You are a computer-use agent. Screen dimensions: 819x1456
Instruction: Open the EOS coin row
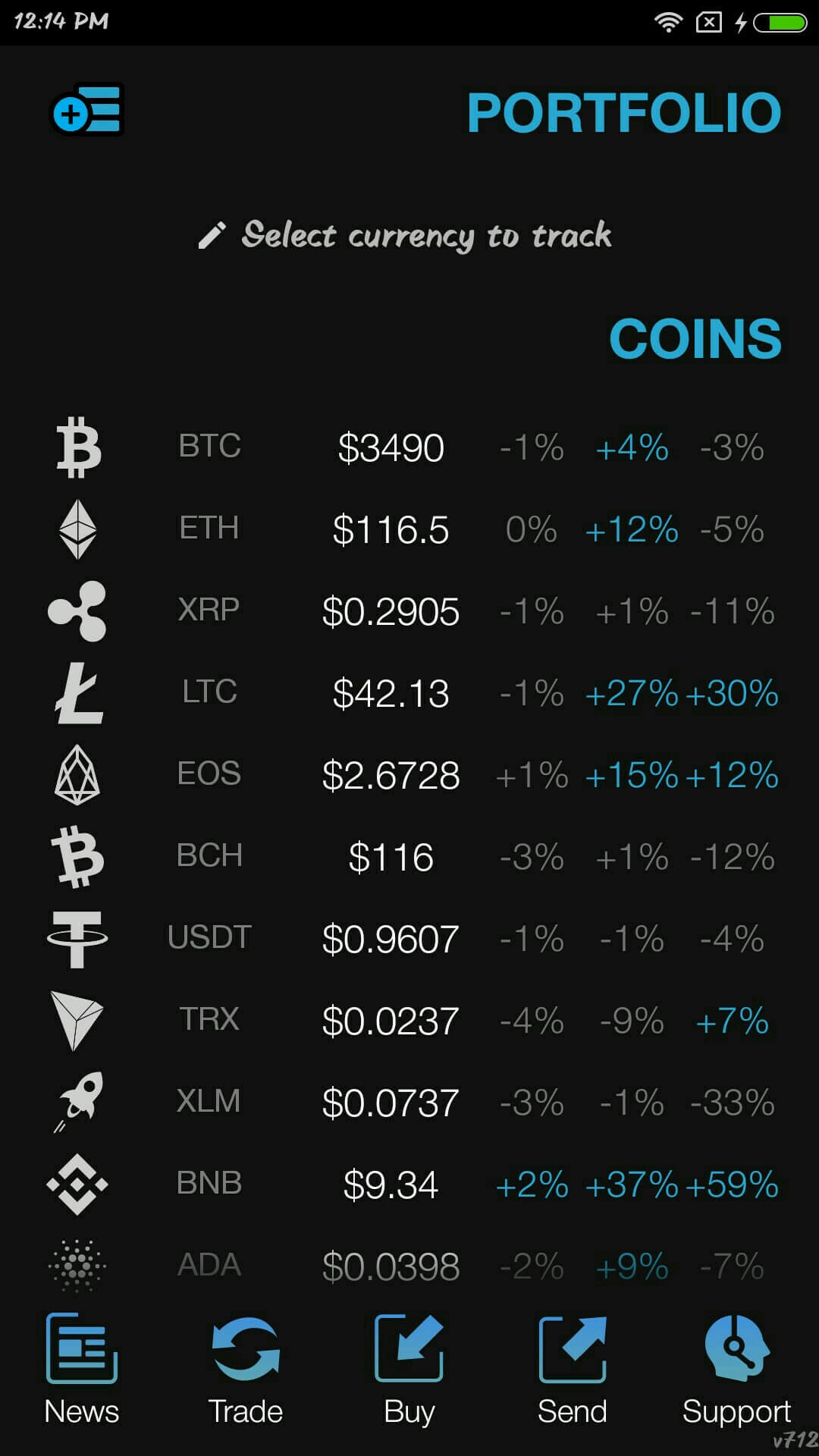point(409,775)
